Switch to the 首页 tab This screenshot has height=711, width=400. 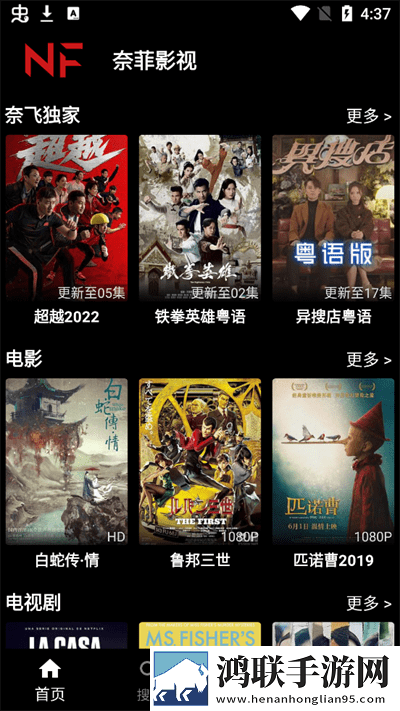click(50, 680)
